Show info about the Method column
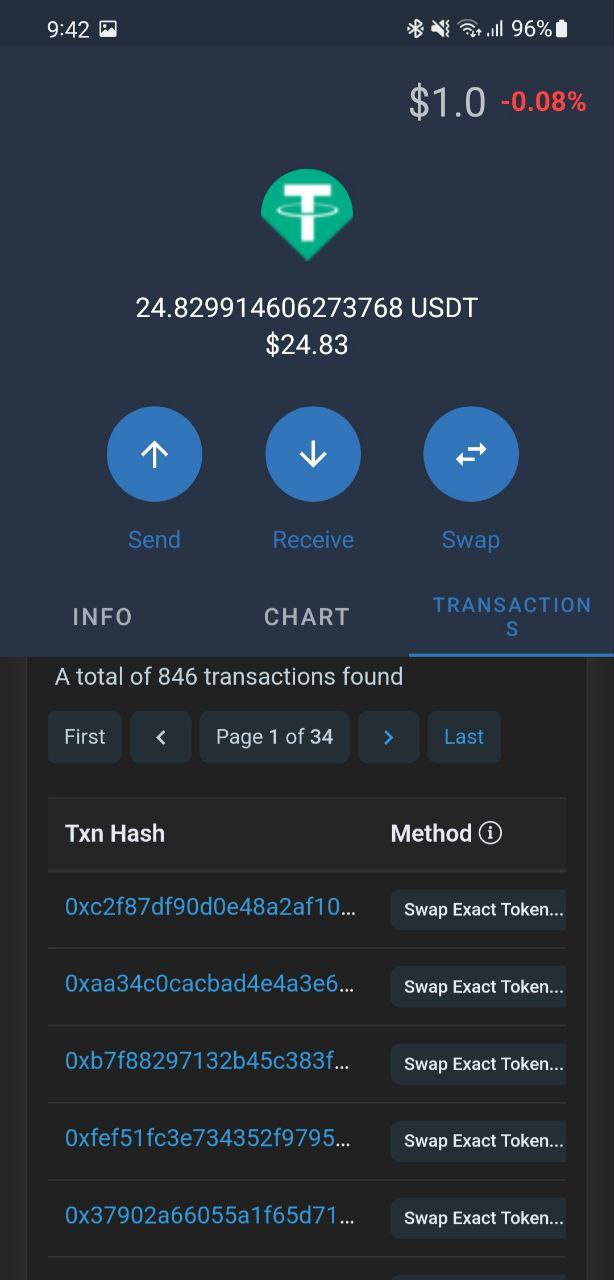 [490, 833]
